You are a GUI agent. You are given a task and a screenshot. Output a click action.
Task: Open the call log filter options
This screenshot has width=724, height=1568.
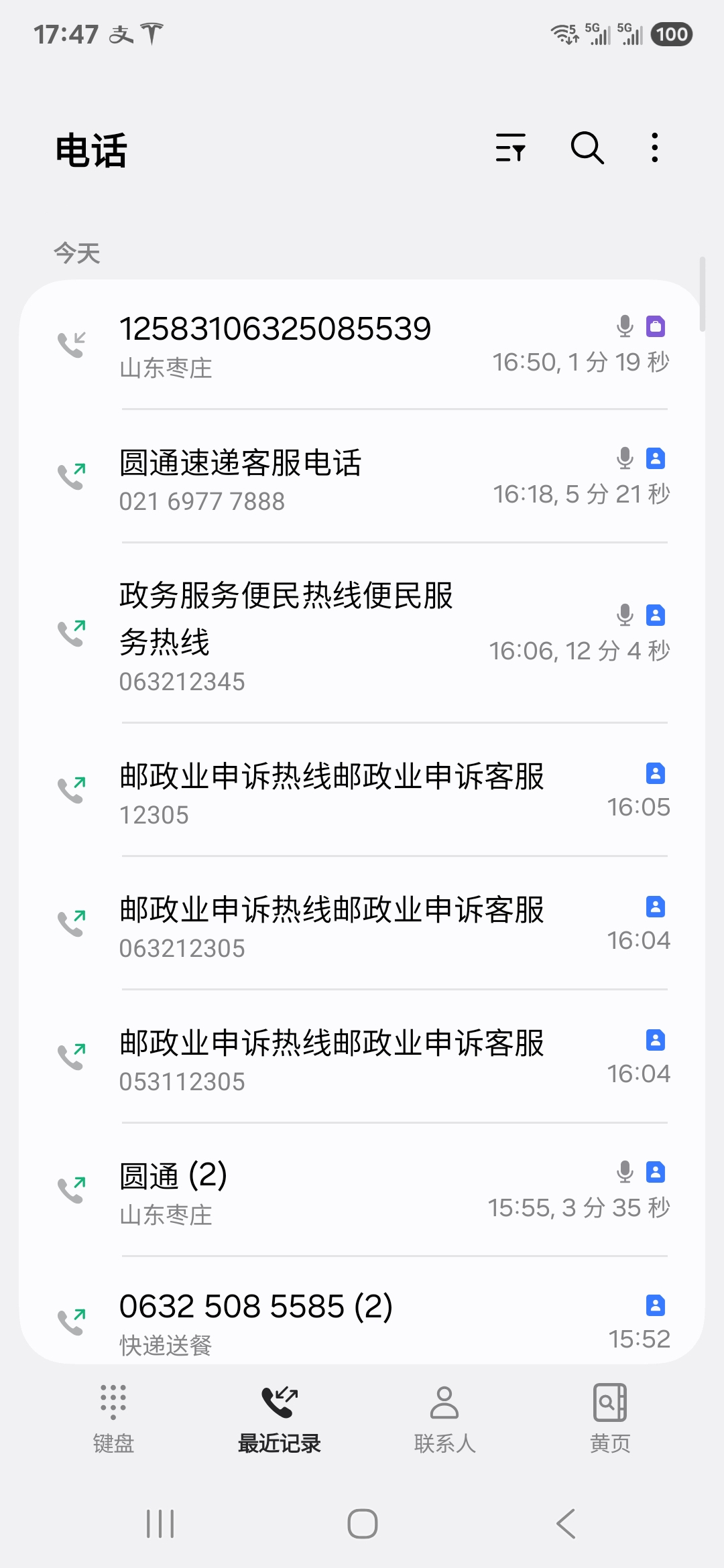click(x=511, y=149)
